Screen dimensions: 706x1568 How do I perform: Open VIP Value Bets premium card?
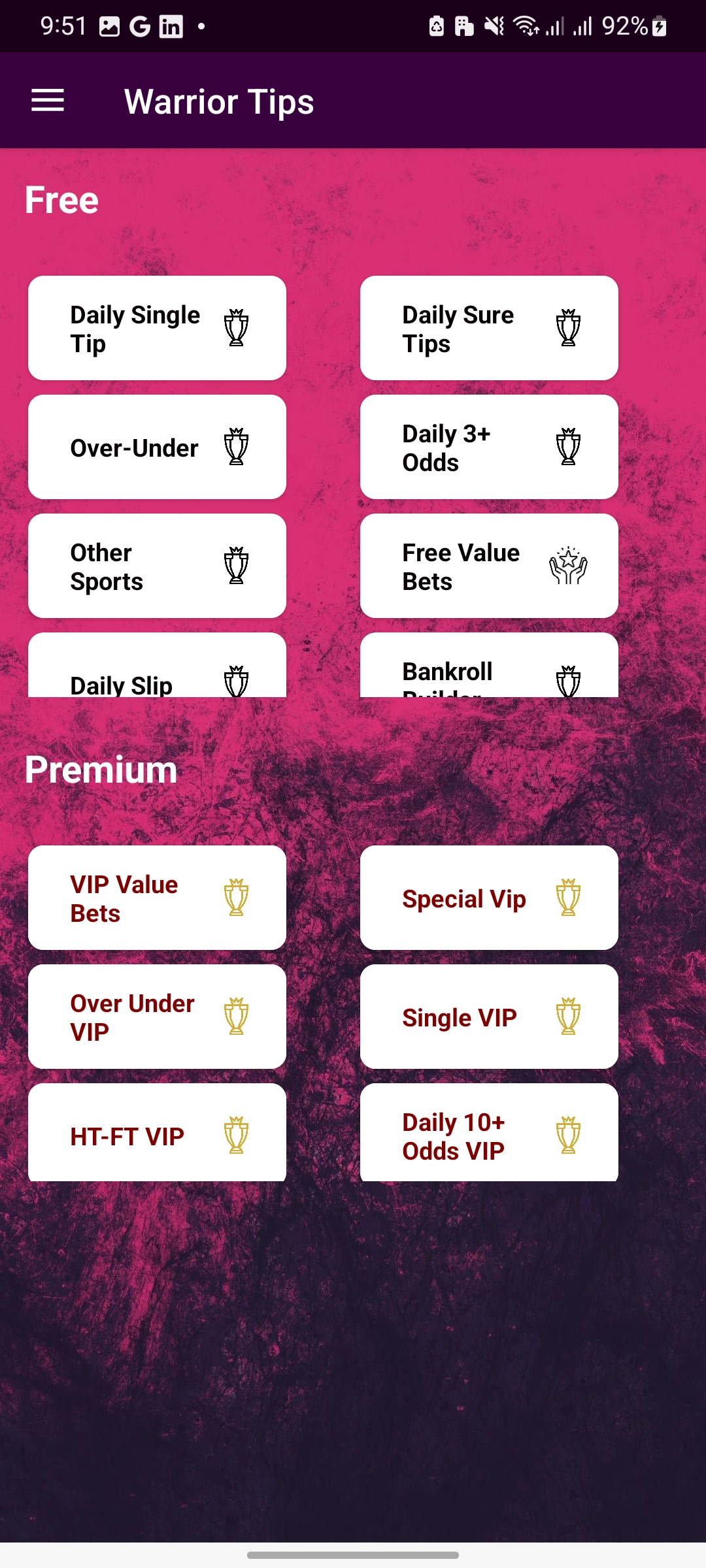click(157, 898)
